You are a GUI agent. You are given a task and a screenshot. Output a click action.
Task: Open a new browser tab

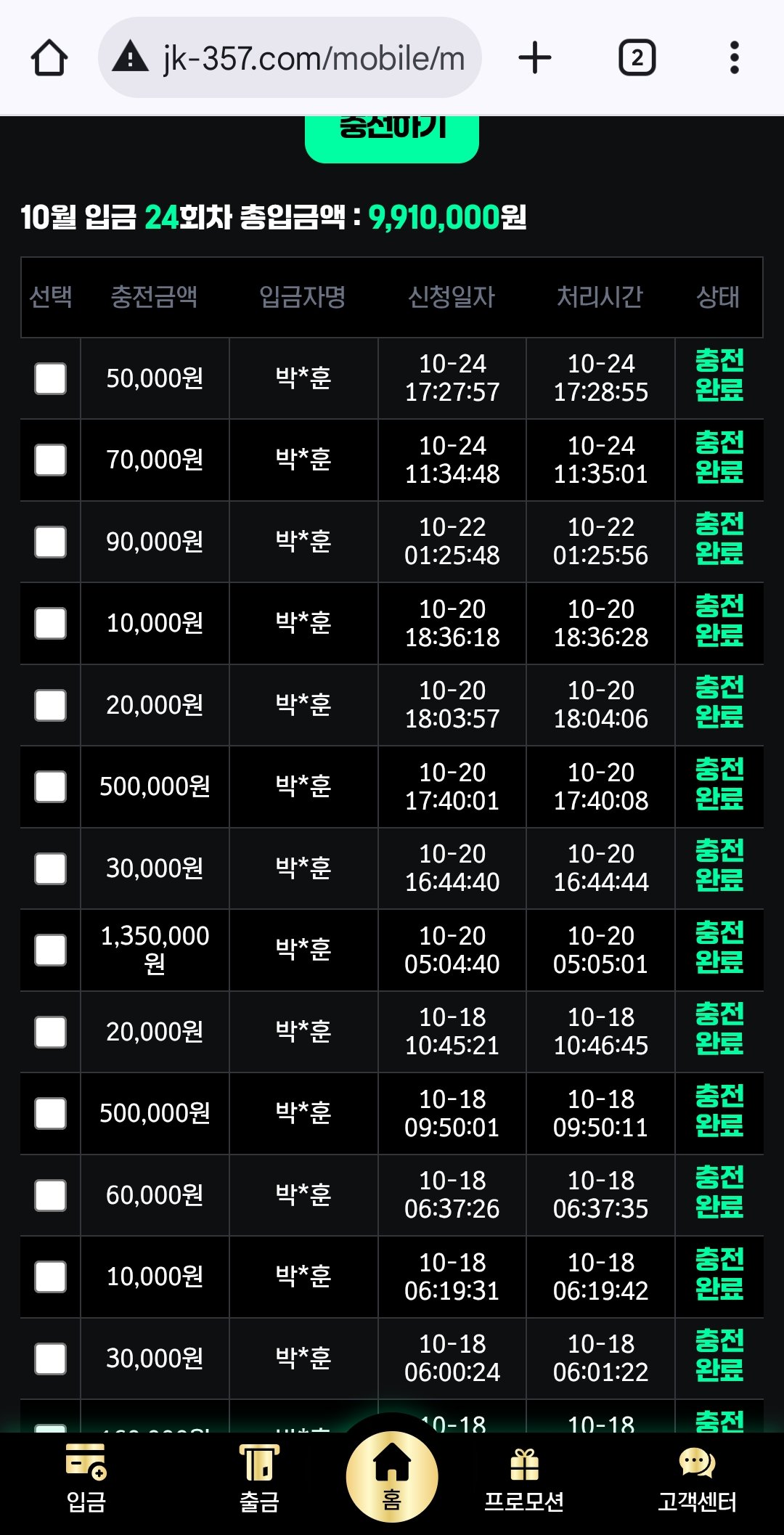tap(535, 58)
